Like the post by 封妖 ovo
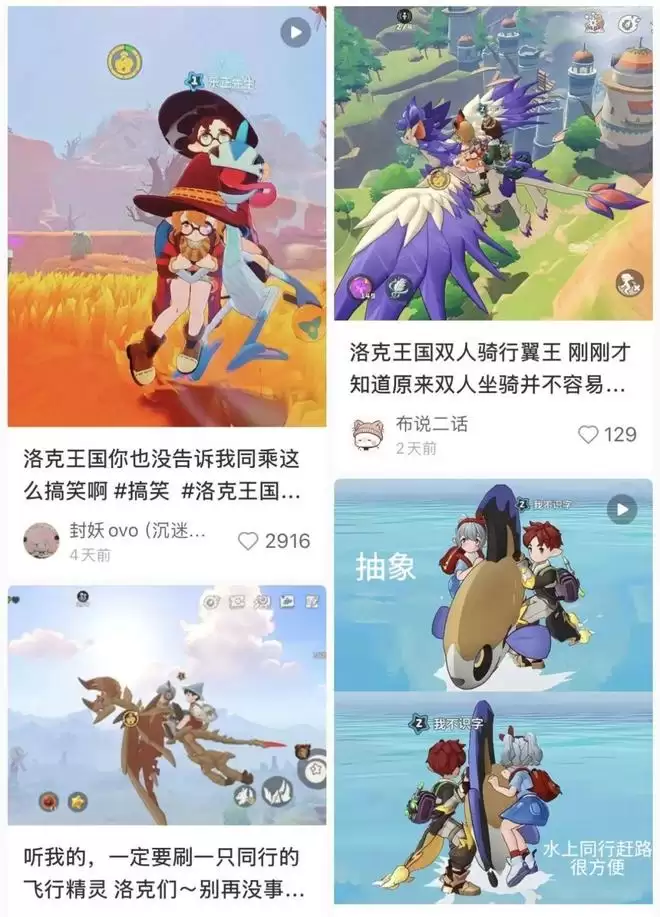Image resolution: width=660 pixels, height=917 pixels. pos(248,541)
